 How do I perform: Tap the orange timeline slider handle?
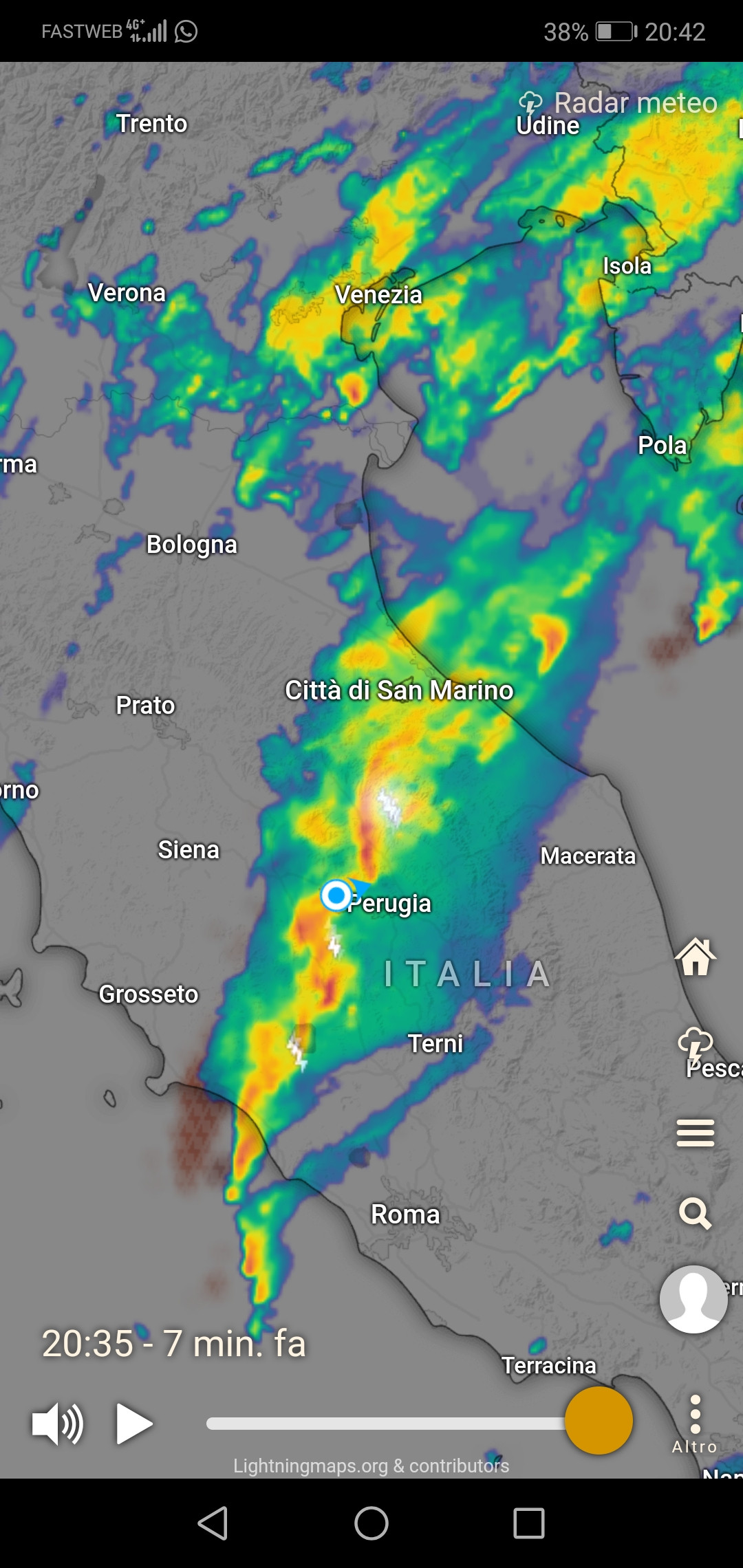(599, 1421)
